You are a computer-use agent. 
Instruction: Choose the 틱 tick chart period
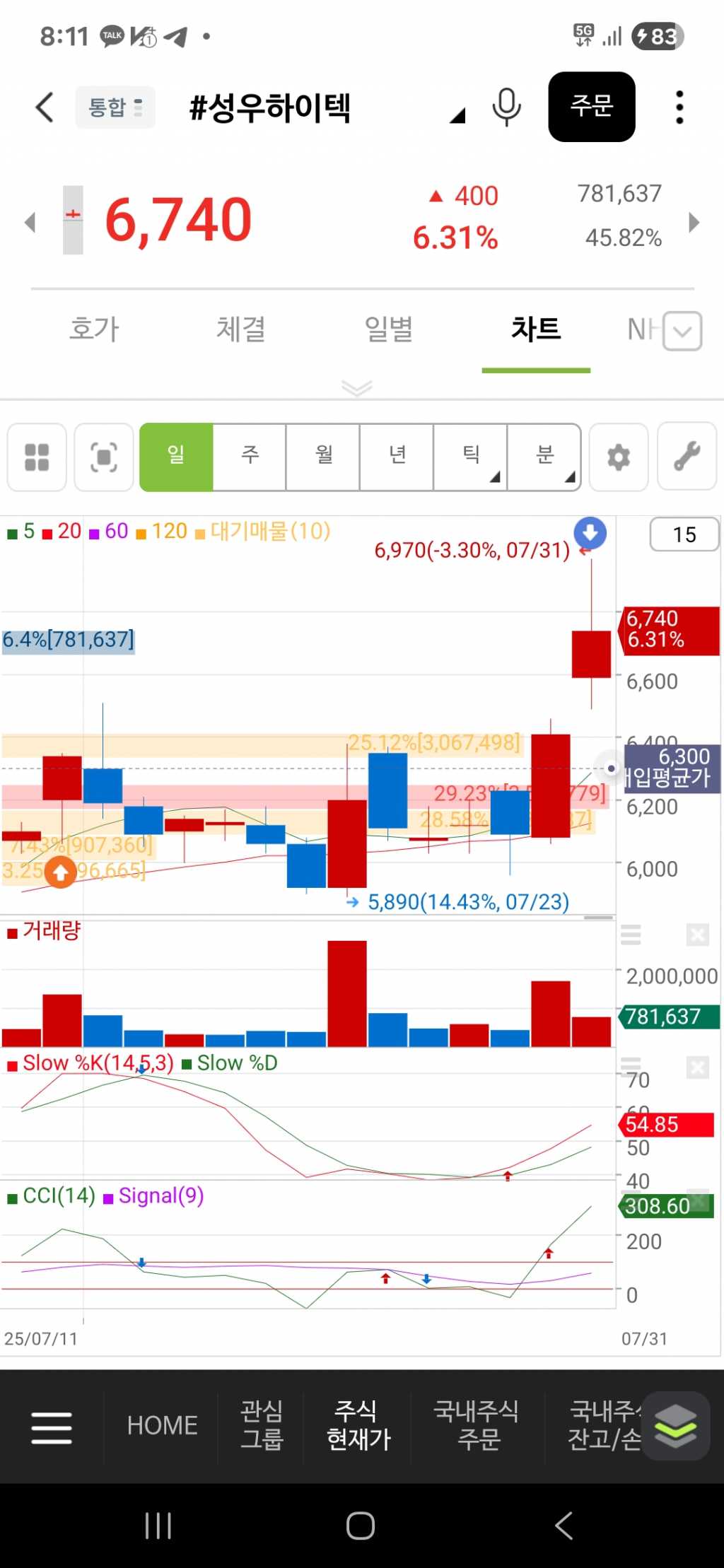coord(471,457)
